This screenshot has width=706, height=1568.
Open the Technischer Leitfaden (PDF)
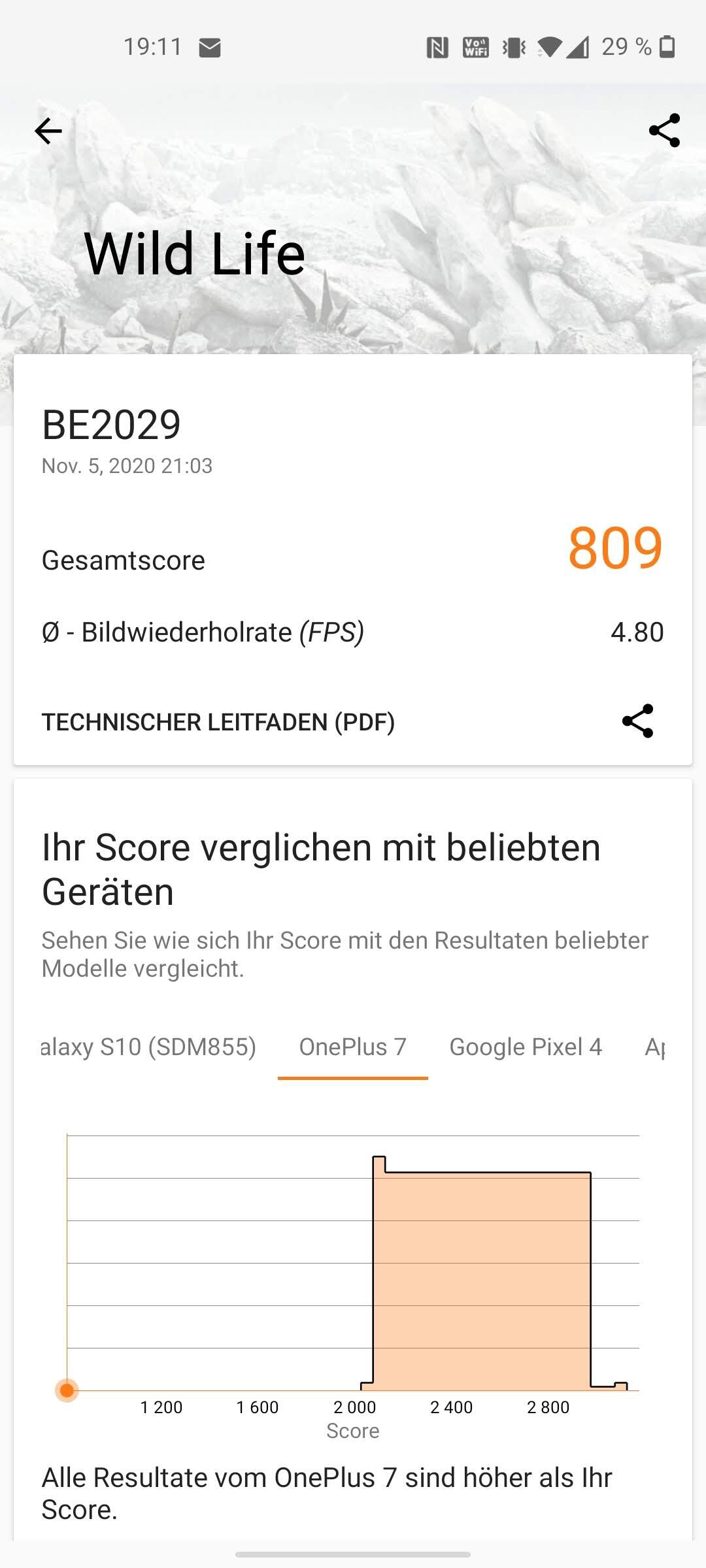click(218, 722)
